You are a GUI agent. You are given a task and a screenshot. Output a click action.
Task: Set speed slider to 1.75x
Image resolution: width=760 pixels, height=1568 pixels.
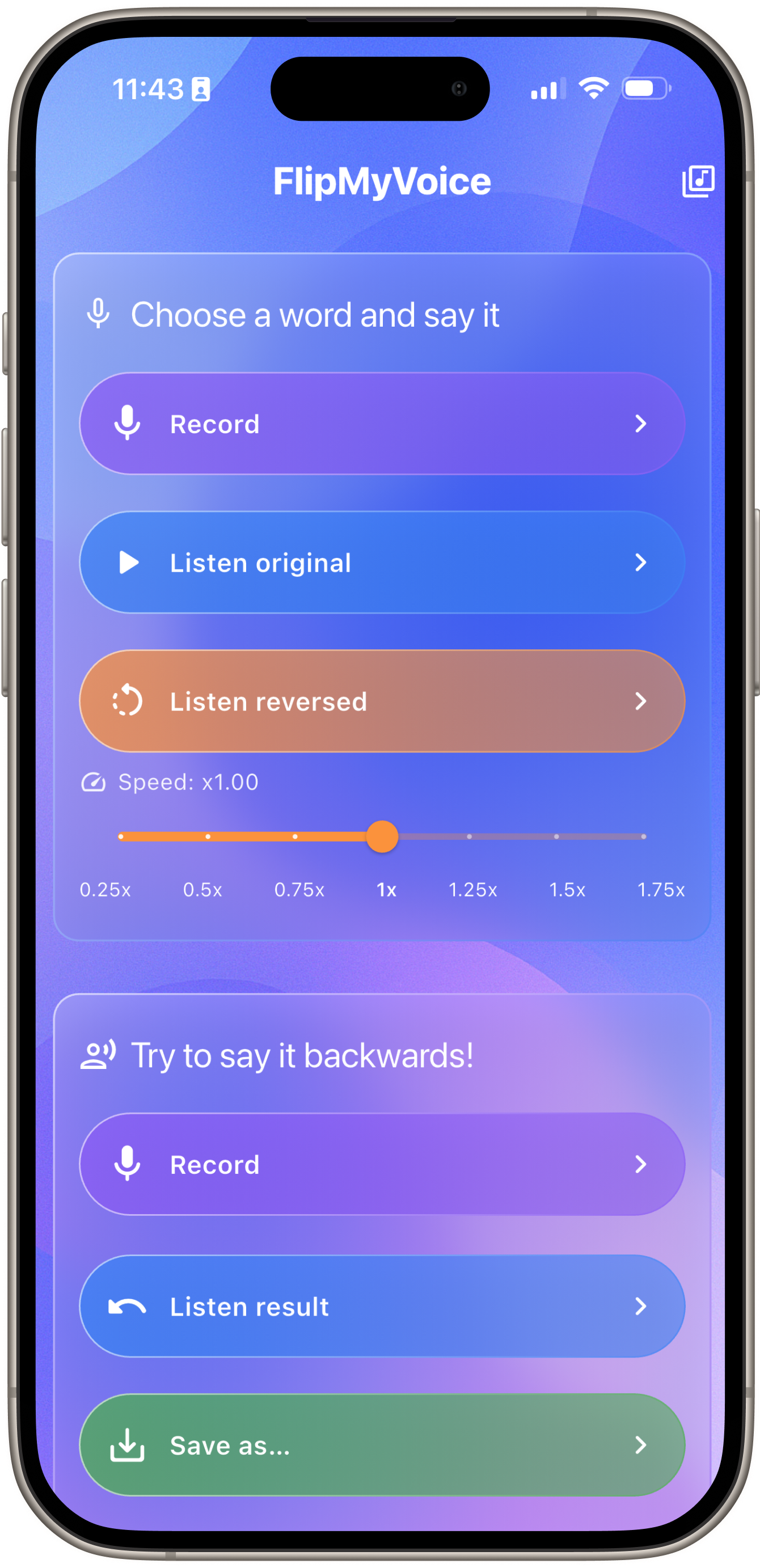(x=643, y=836)
